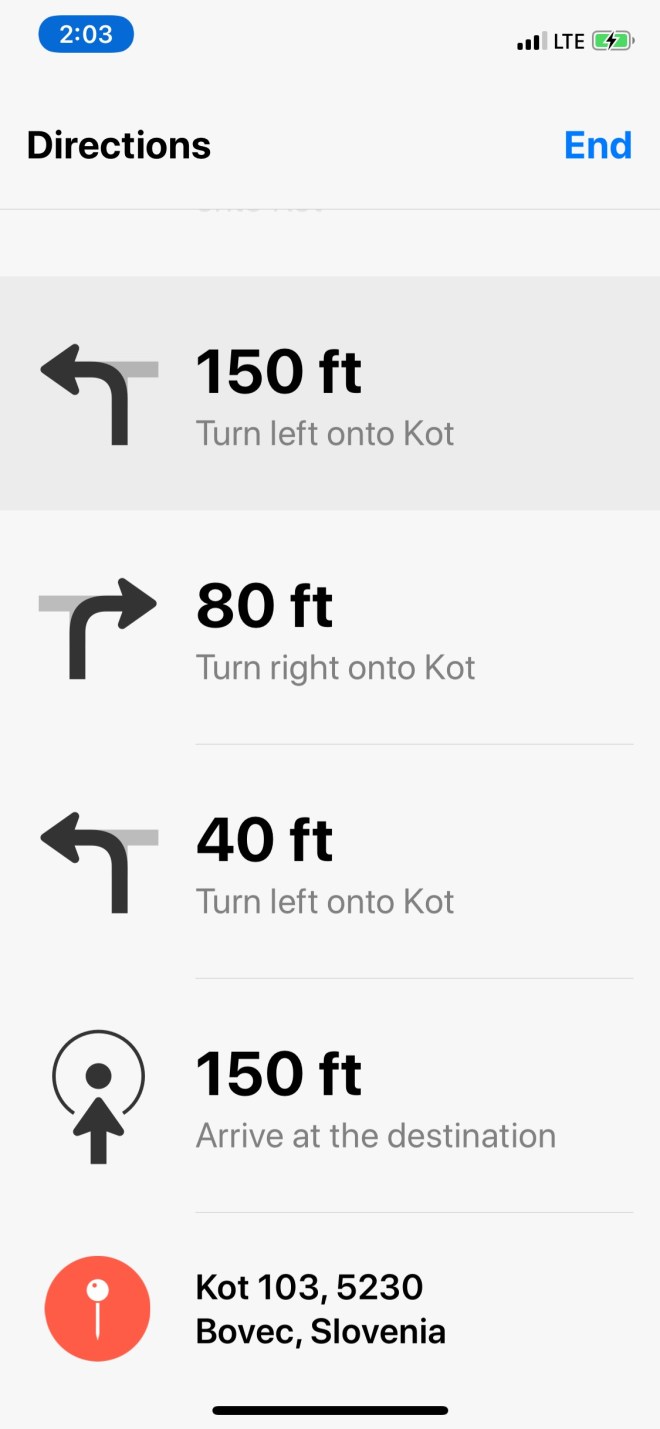Select the 40 ft turn left onto Kot step
This screenshot has height=1429, width=660.
pyautogui.click(x=330, y=862)
